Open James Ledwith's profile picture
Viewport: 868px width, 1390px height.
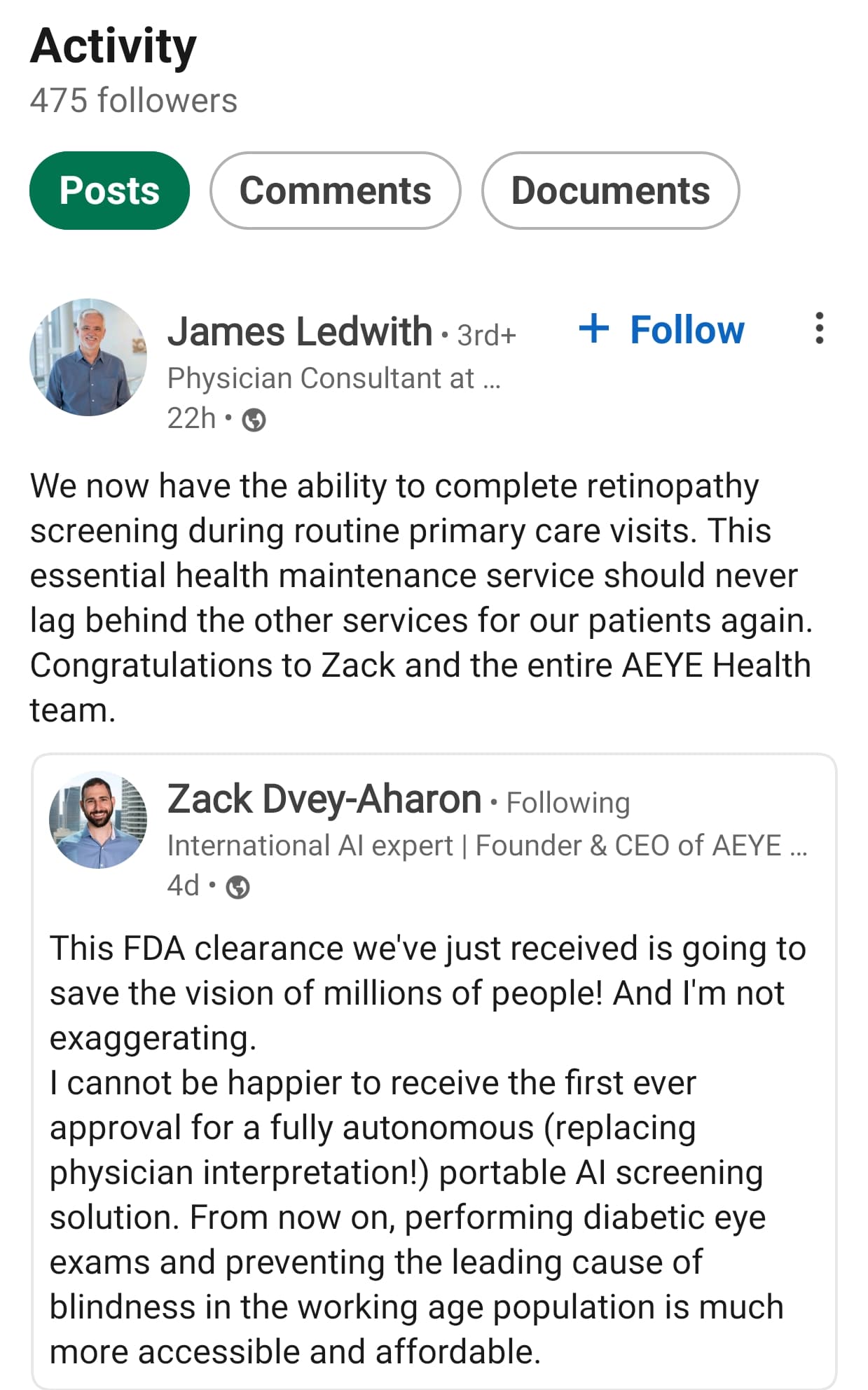88,357
